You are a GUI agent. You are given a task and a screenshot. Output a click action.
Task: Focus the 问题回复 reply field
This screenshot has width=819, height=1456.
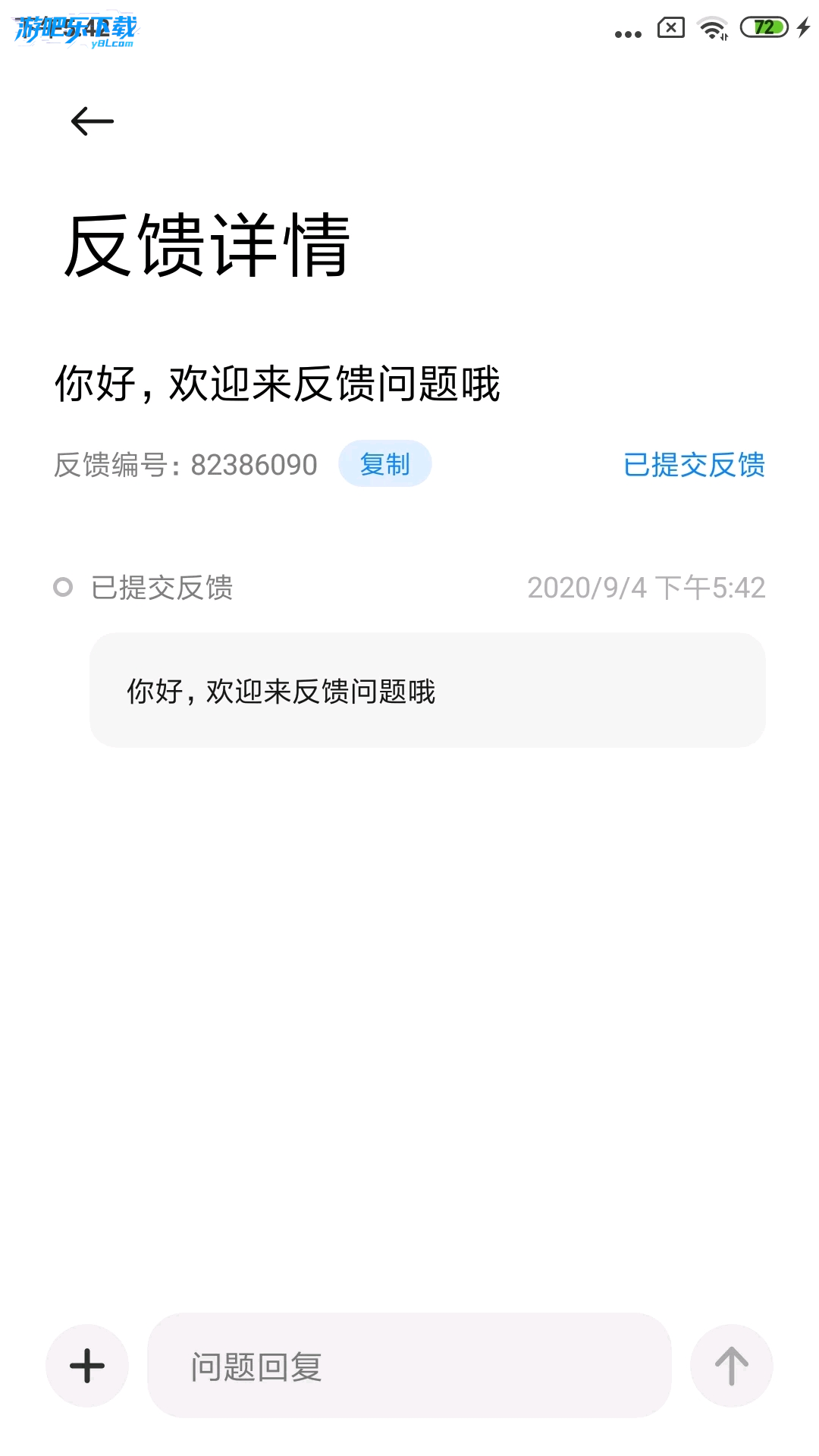(x=409, y=1366)
